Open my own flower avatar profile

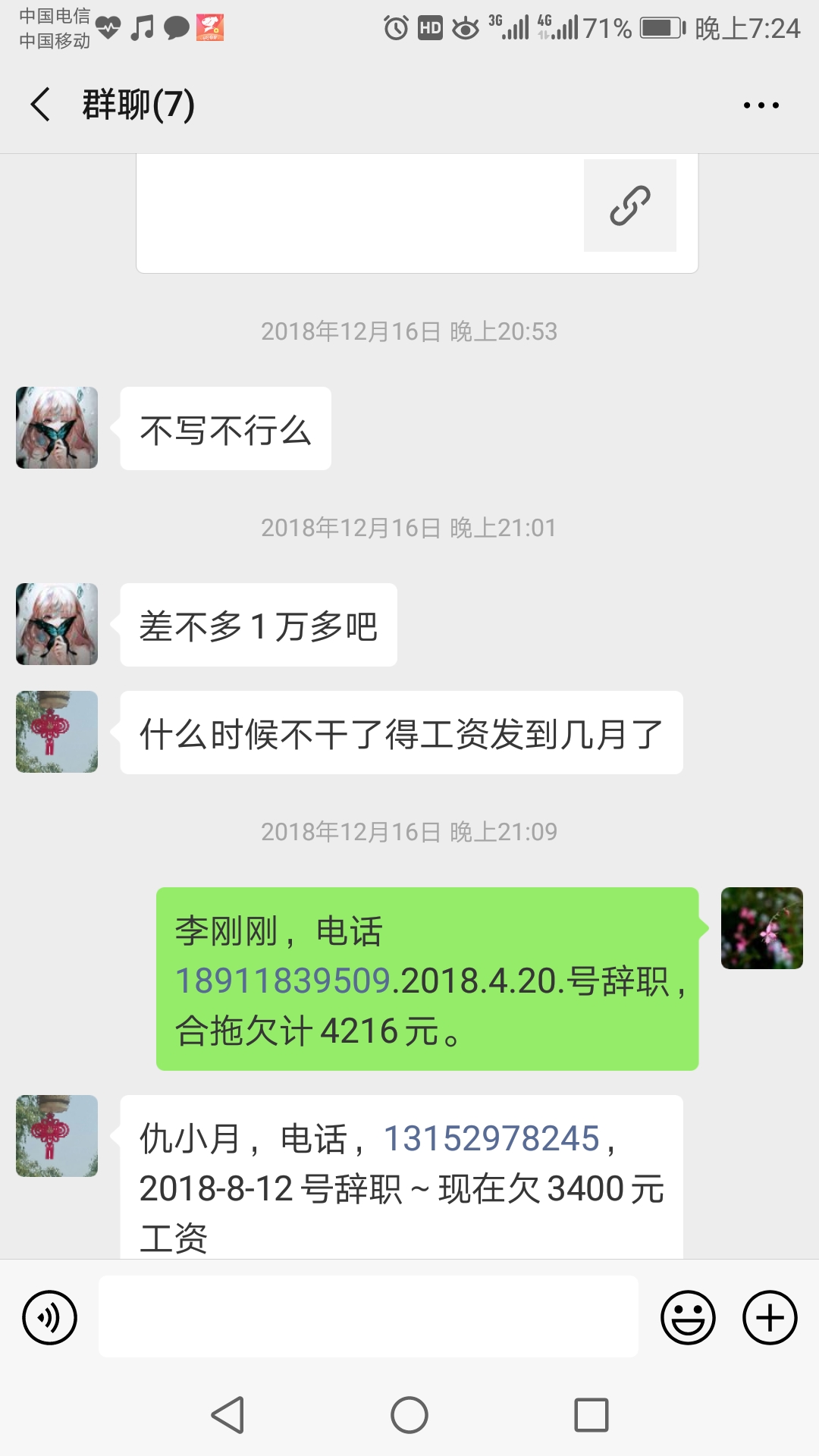(x=761, y=928)
